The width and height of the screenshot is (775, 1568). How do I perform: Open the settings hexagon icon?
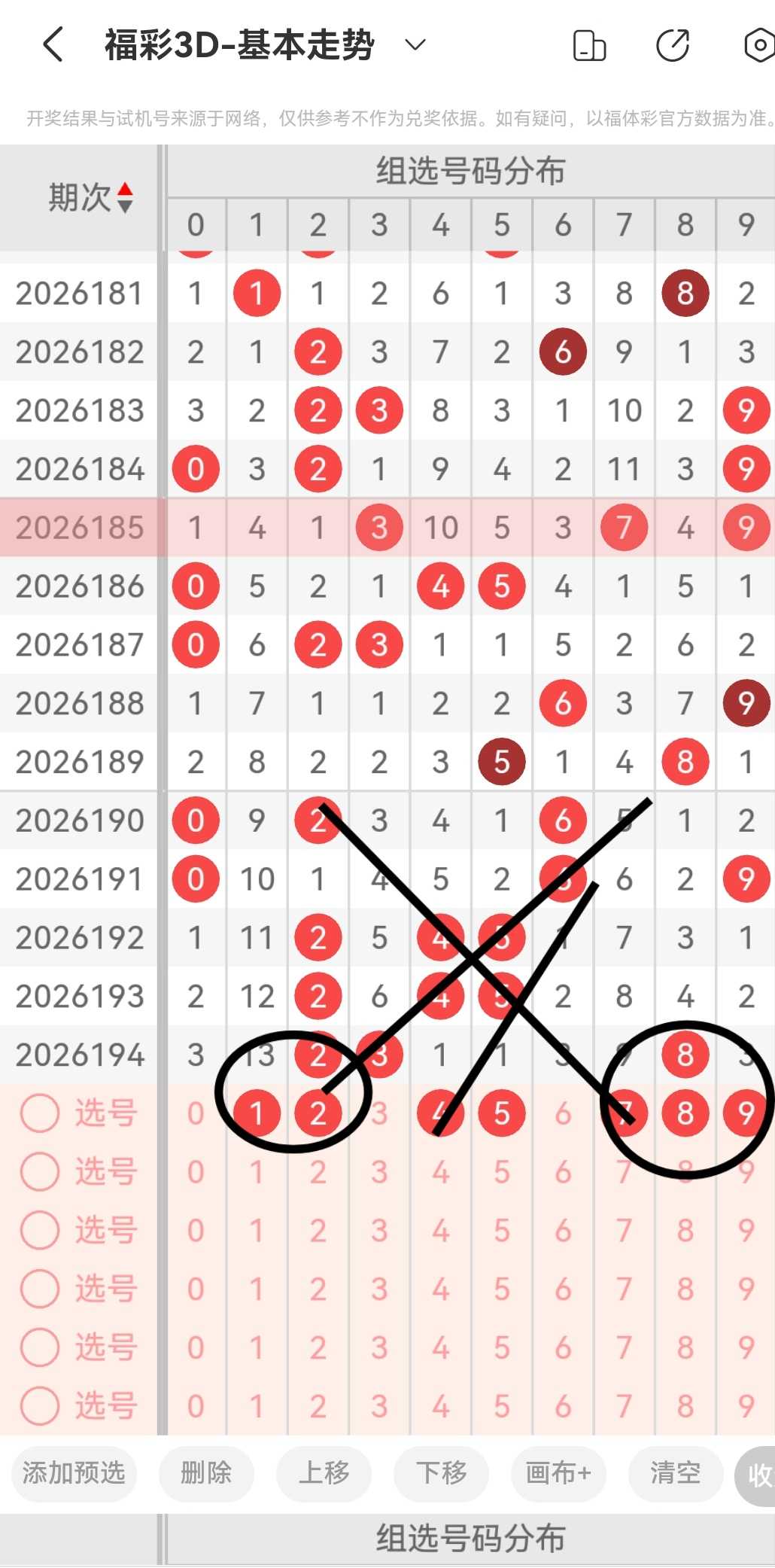[x=758, y=45]
